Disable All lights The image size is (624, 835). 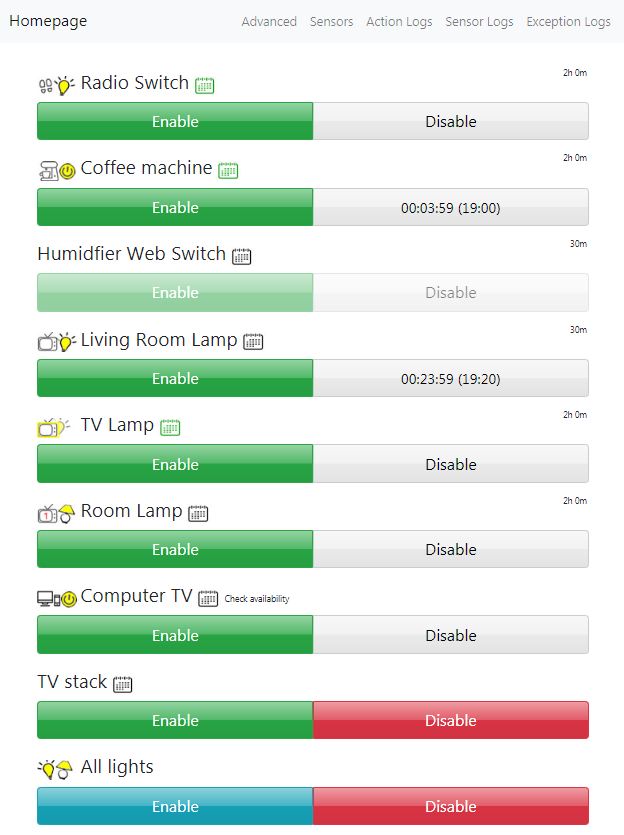tap(450, 806)
